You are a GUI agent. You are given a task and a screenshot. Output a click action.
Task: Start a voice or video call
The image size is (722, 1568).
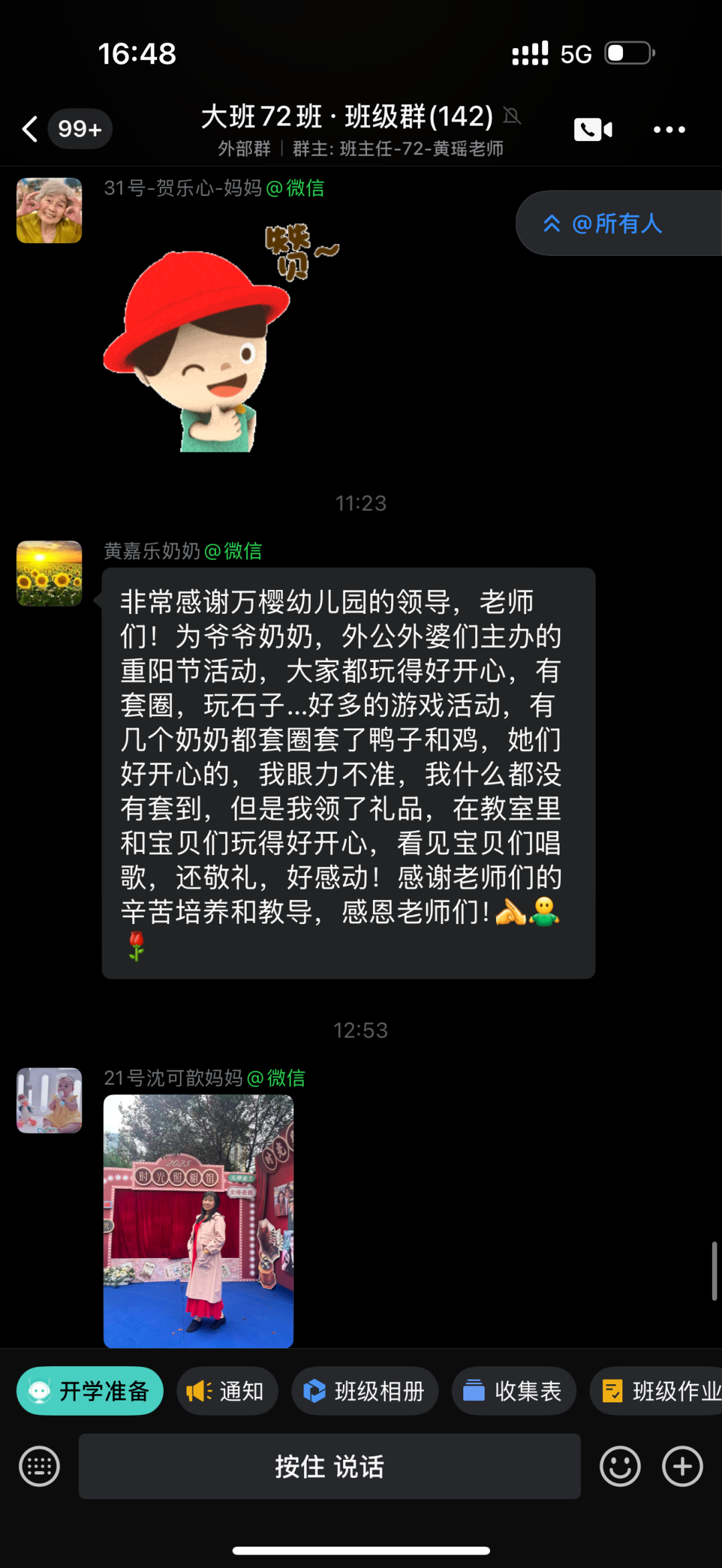593,129
